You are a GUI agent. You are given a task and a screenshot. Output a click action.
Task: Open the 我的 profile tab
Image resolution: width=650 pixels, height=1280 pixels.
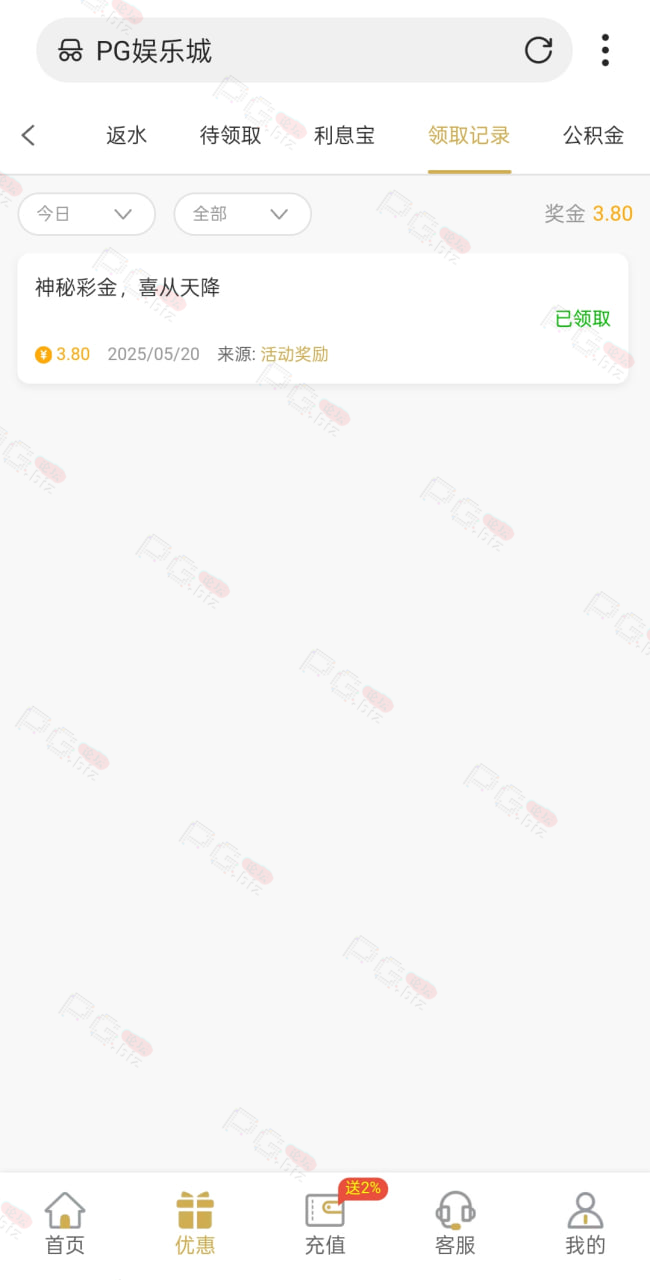(x=585, y=1223)
